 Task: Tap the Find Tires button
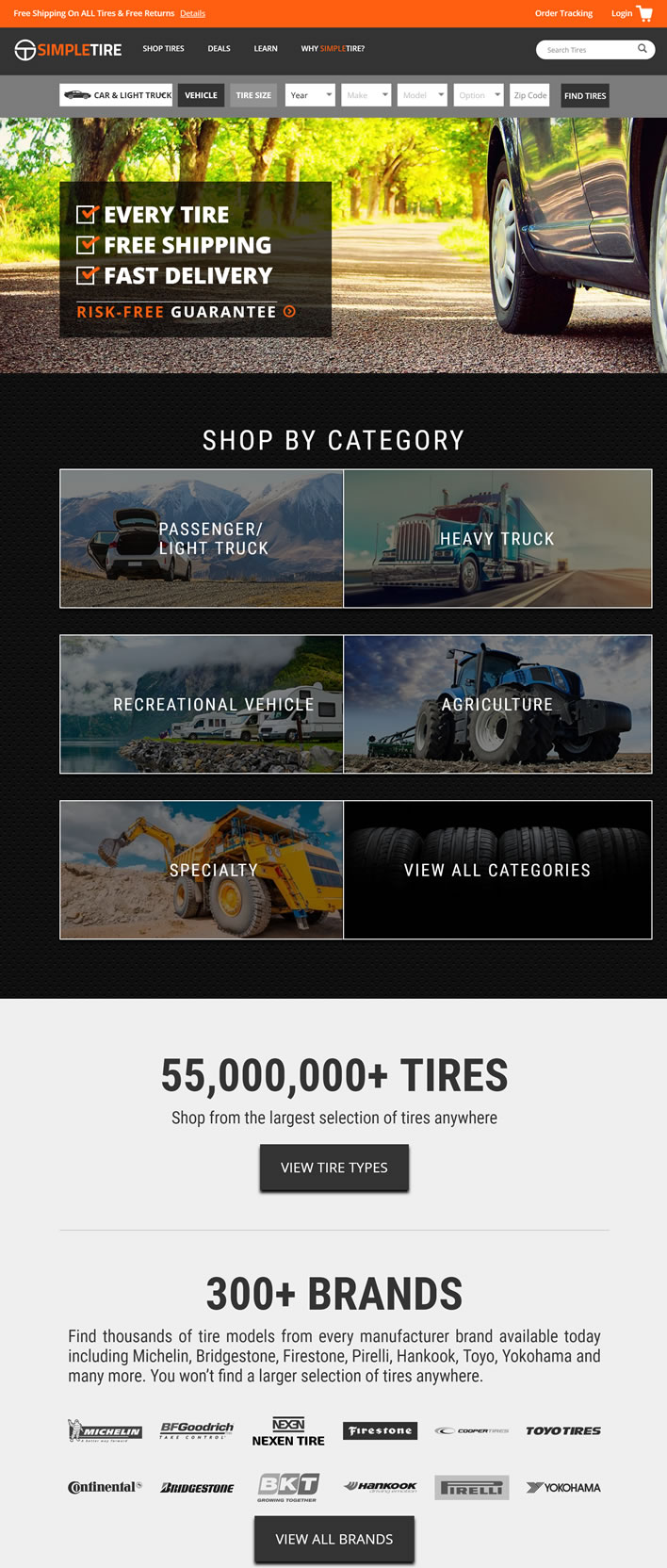[585, 95]
